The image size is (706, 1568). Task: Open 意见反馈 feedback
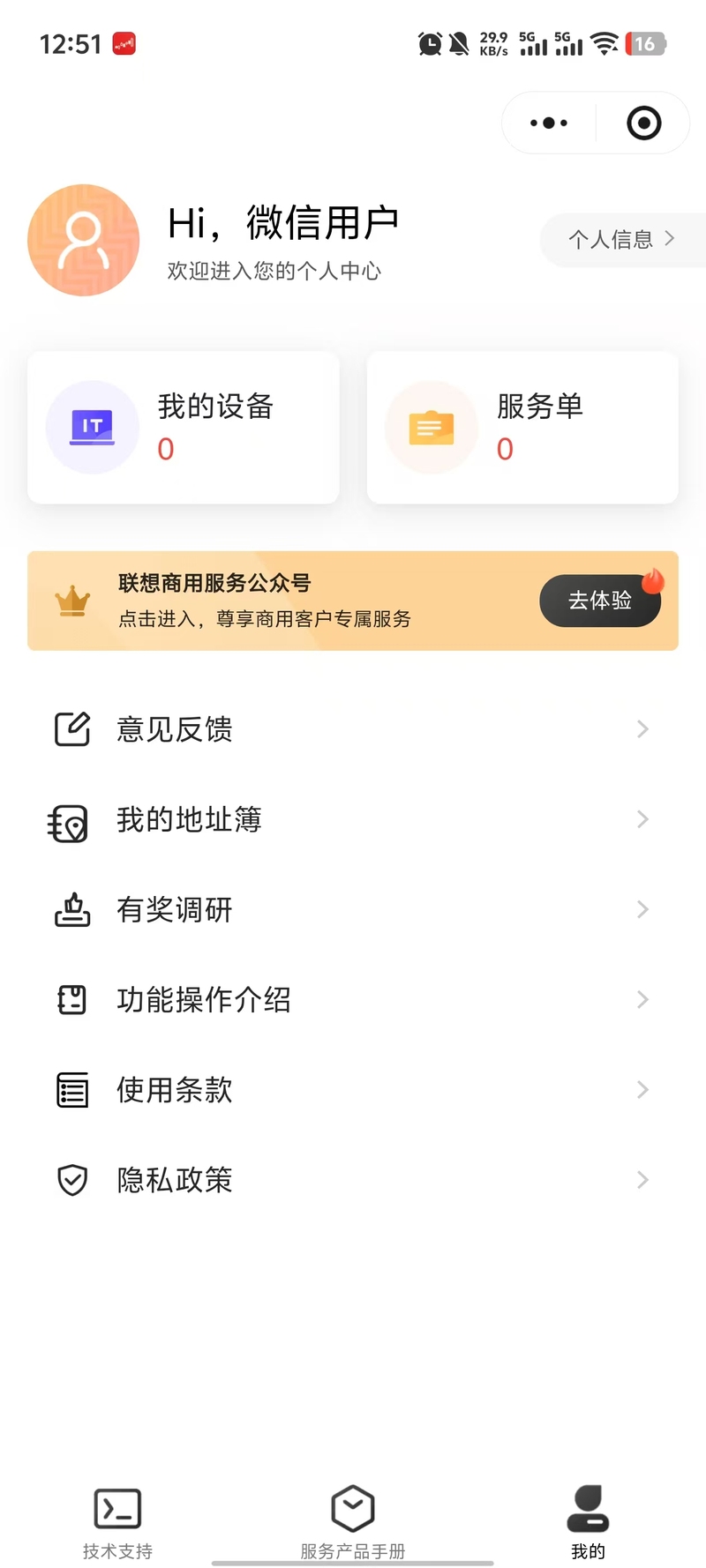click(353, 729)
